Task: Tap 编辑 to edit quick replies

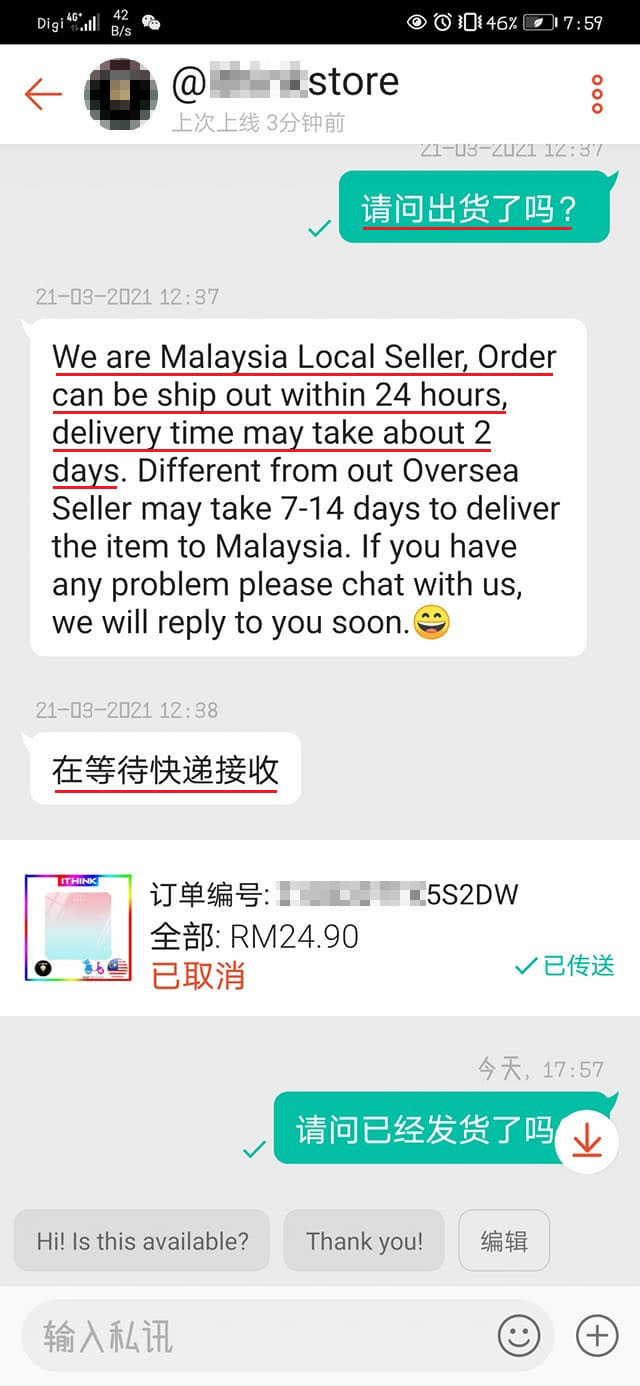Action: pos(504,1241)
